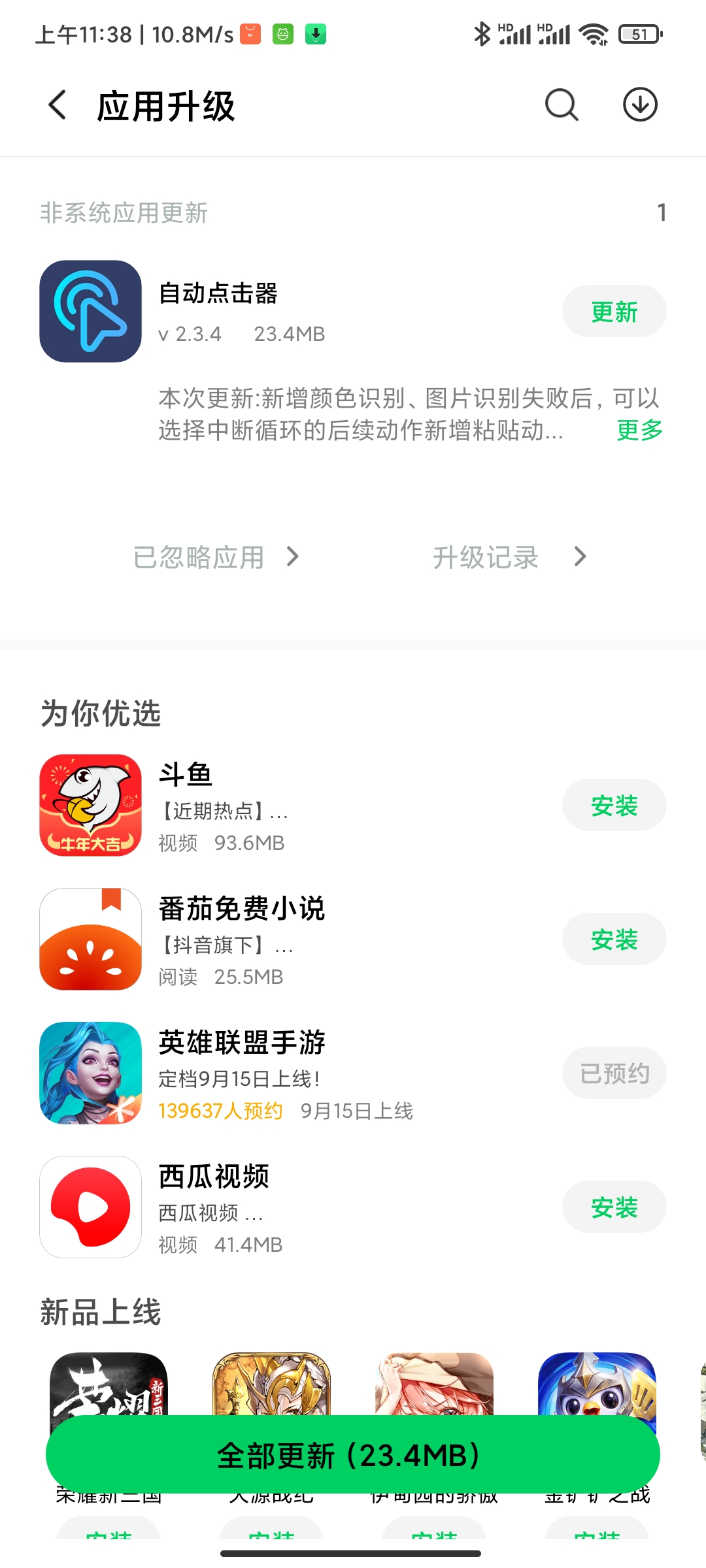706x1568 pixels.
Task: Open the 西瓜视频 app page
Action: [x=91, y=1207]
